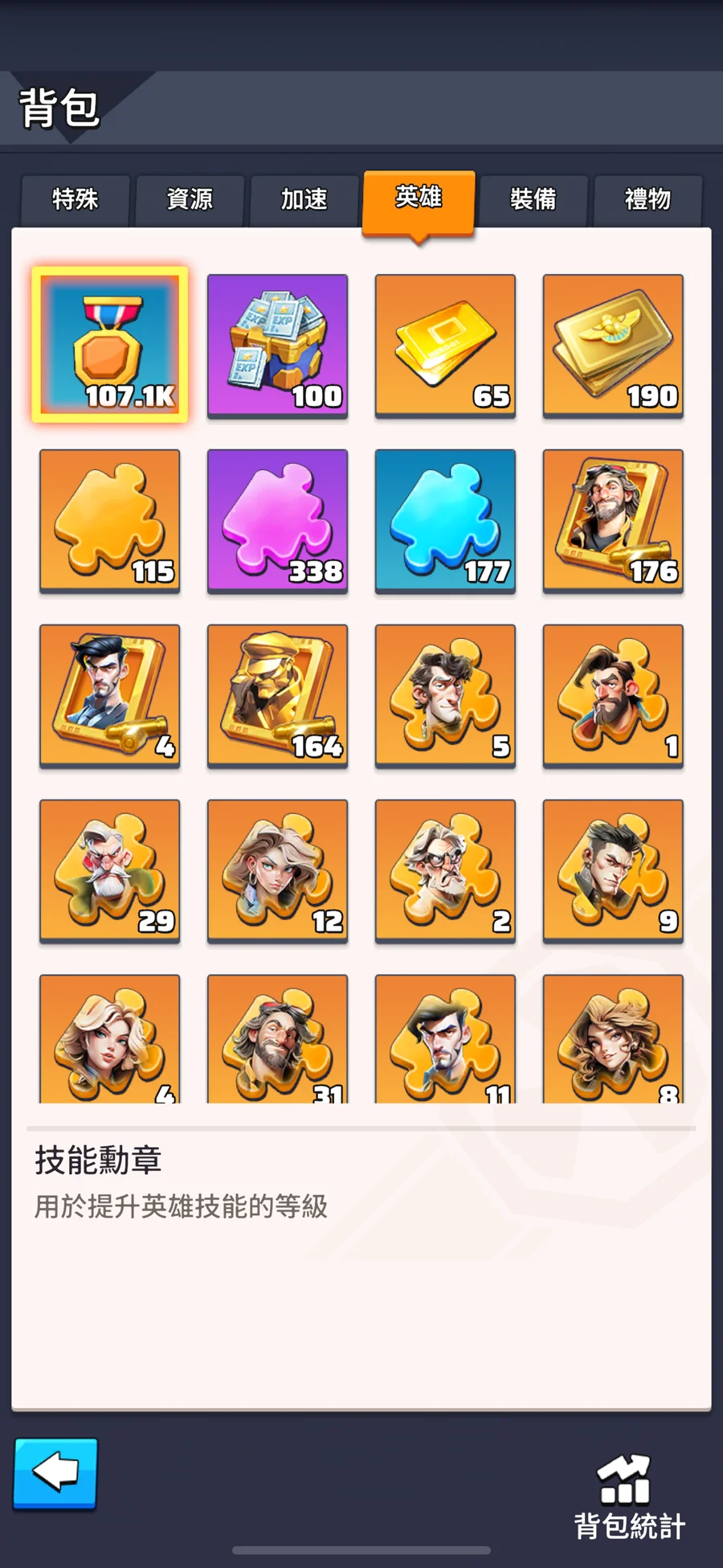Choose the woman hero shard with 12

pos(278,871)
